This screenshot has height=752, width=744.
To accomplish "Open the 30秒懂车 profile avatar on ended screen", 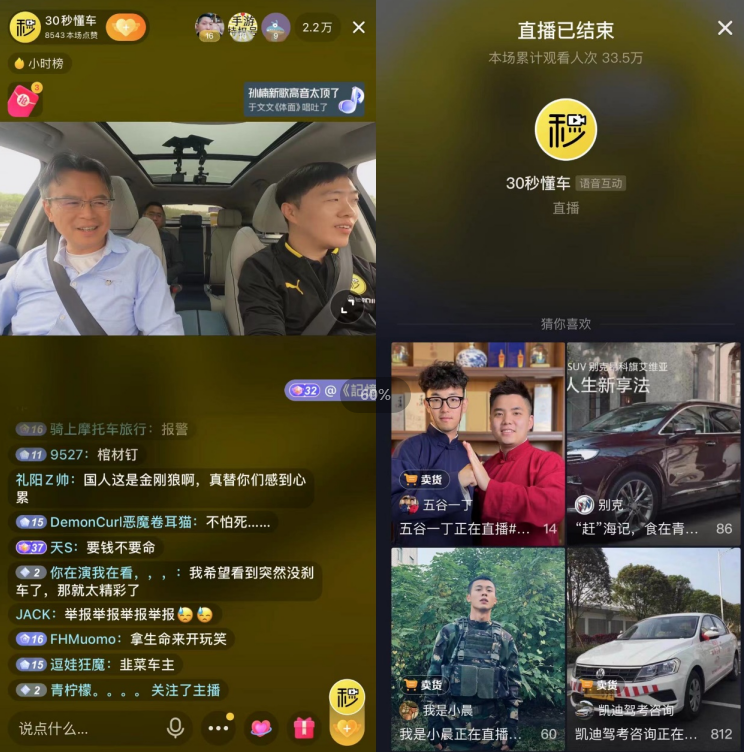I will click(x=565, y=129).
